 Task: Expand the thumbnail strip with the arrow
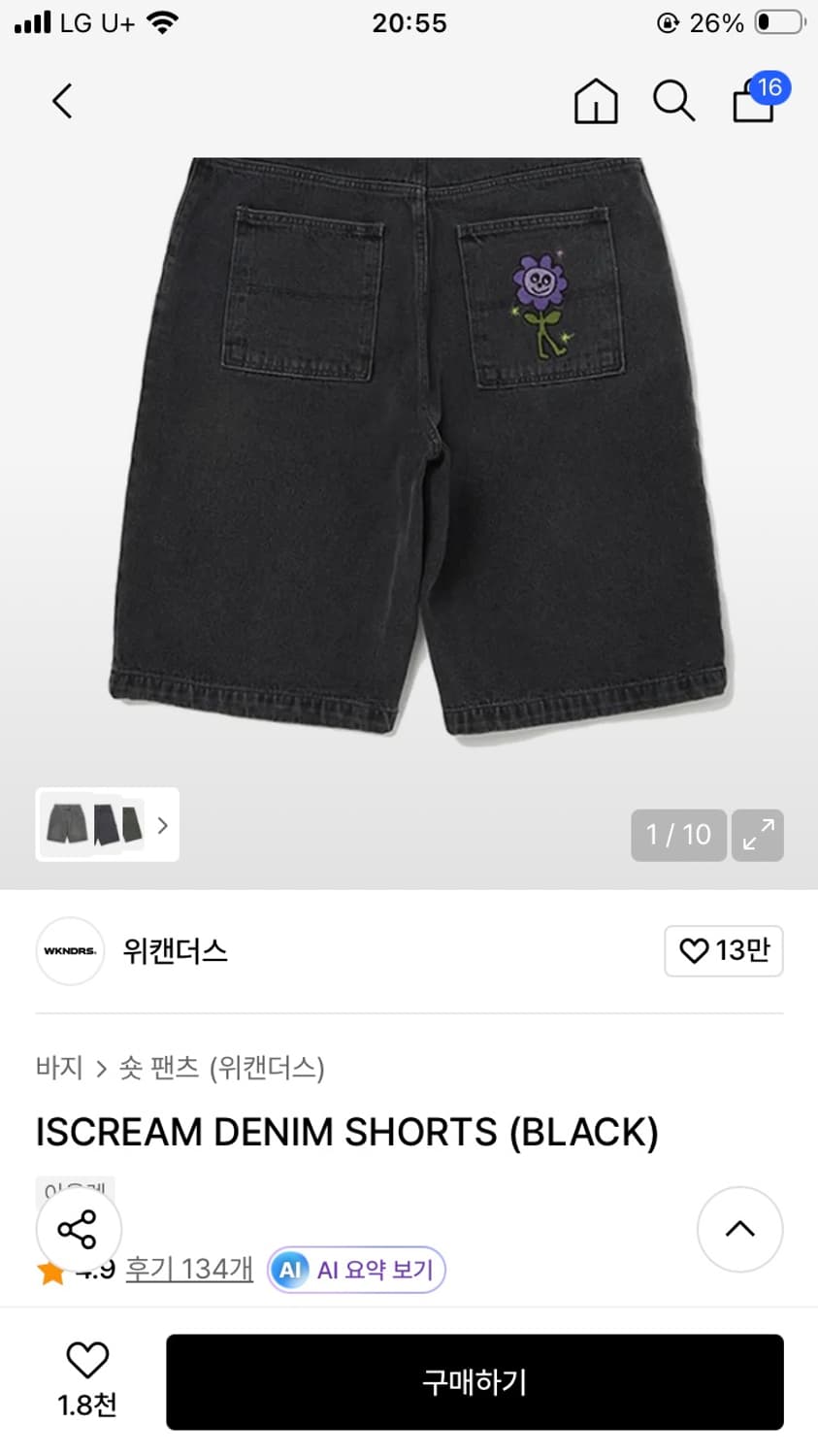(x=161, y=825)
